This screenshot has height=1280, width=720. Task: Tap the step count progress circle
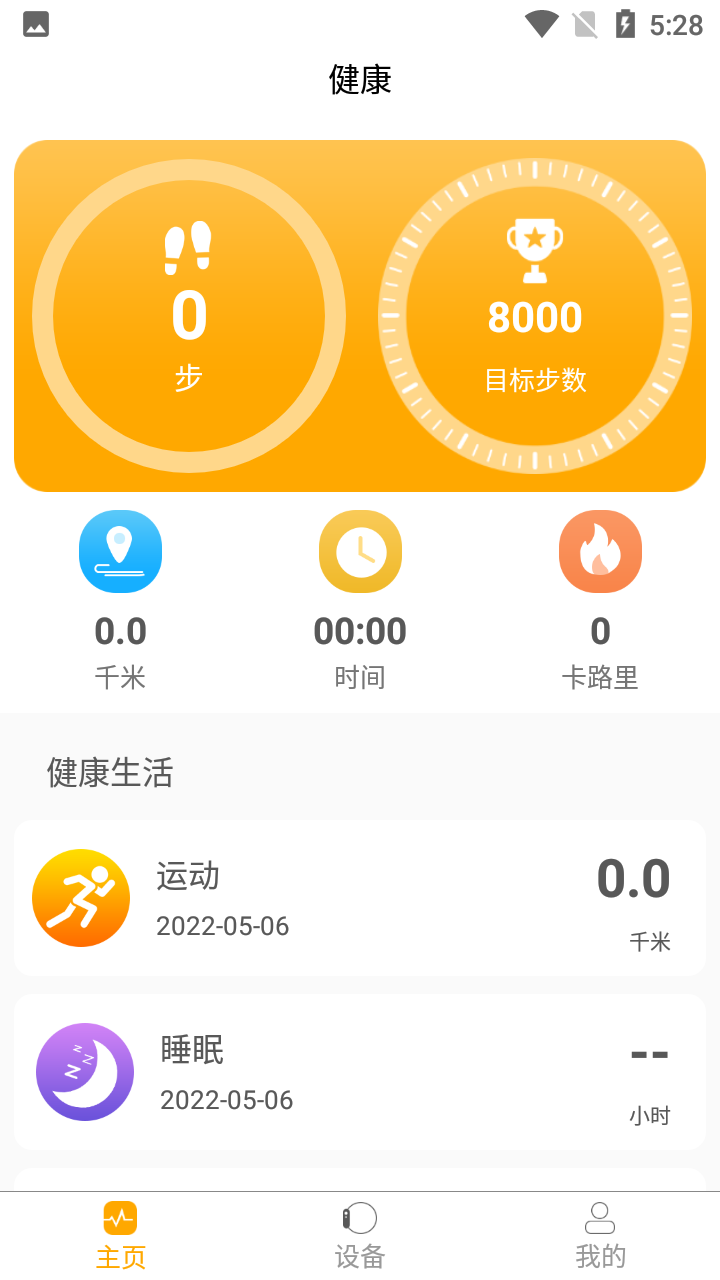pyautogui.click(x=189, y=316)
